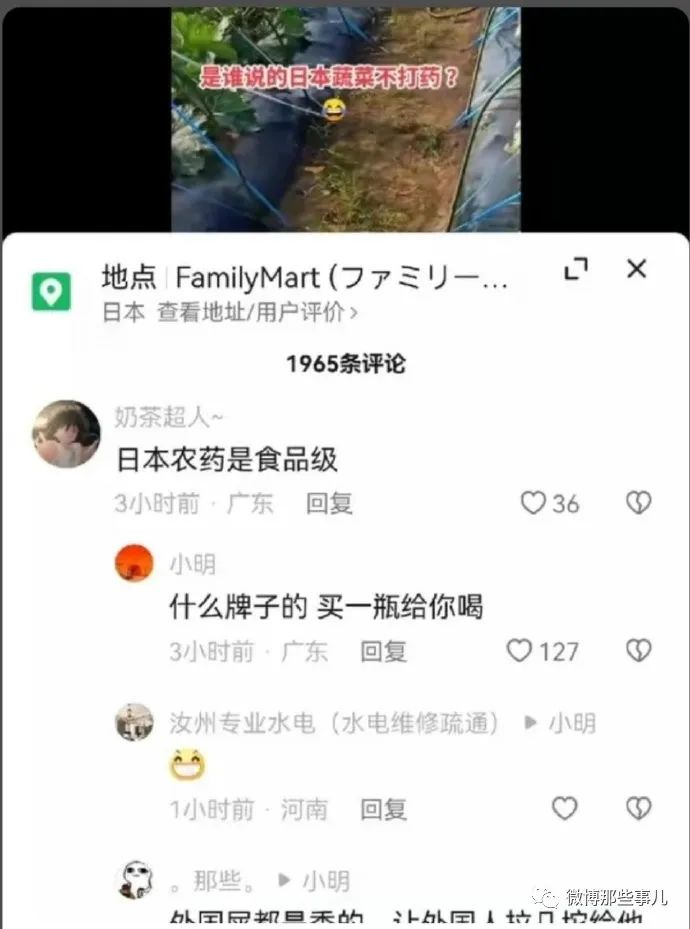Open 小明's profile avatar
This screenshot has height=929, width=690.
pyautogui.click(x=134, y=564)
